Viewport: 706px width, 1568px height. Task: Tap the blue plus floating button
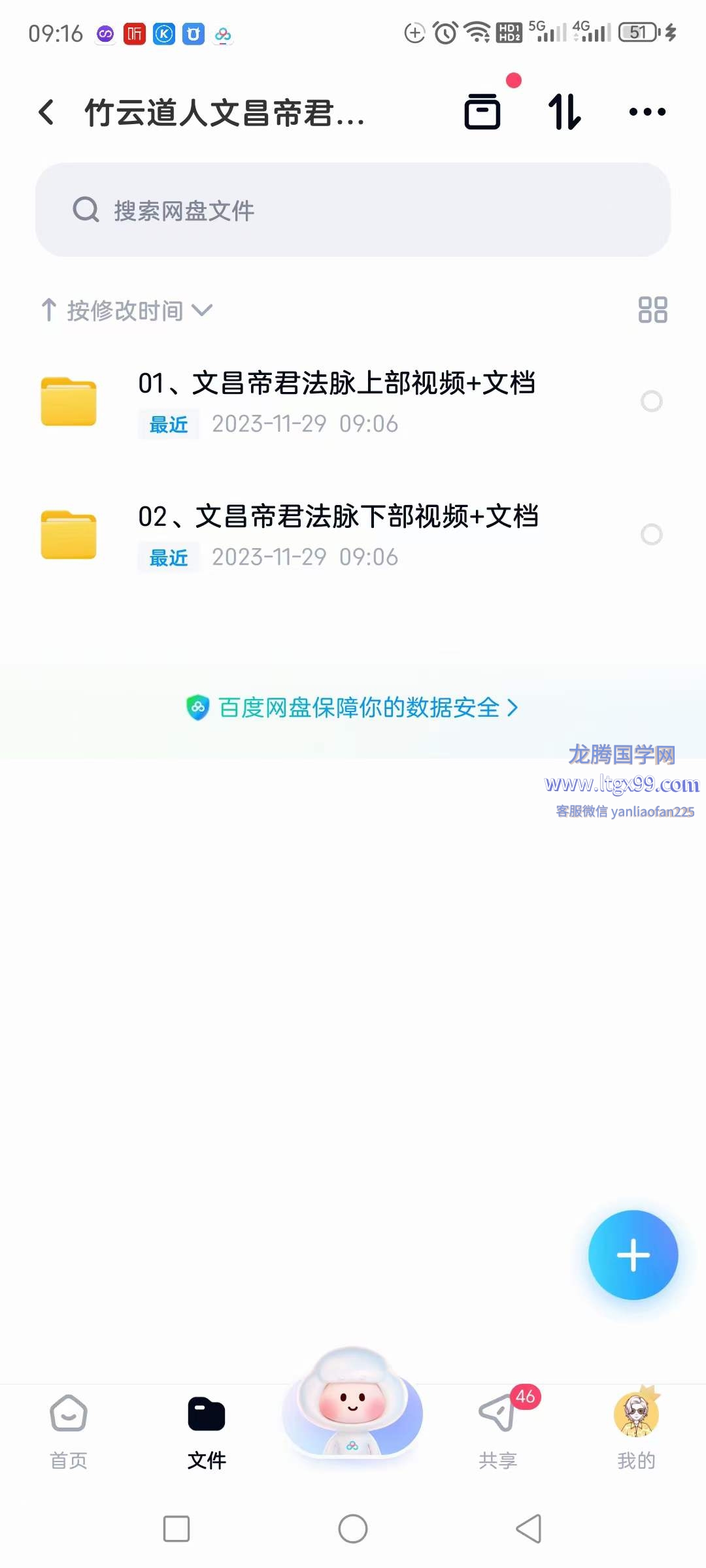(x=633, y=1255)
